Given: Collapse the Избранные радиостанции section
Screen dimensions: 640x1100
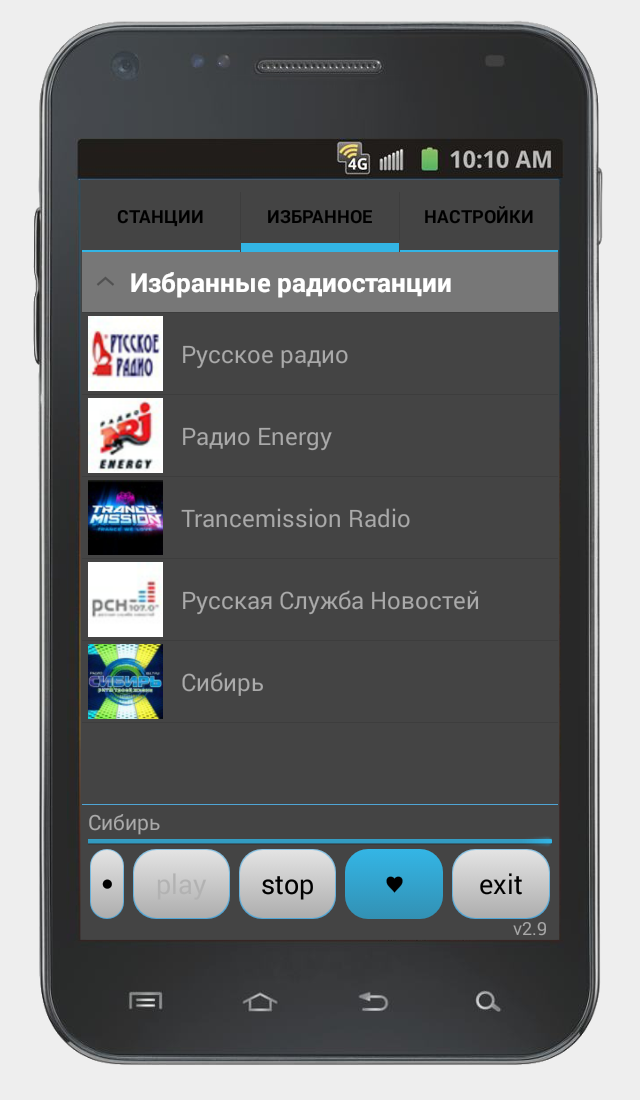Looking at the screenshot, I should [320, 283].
